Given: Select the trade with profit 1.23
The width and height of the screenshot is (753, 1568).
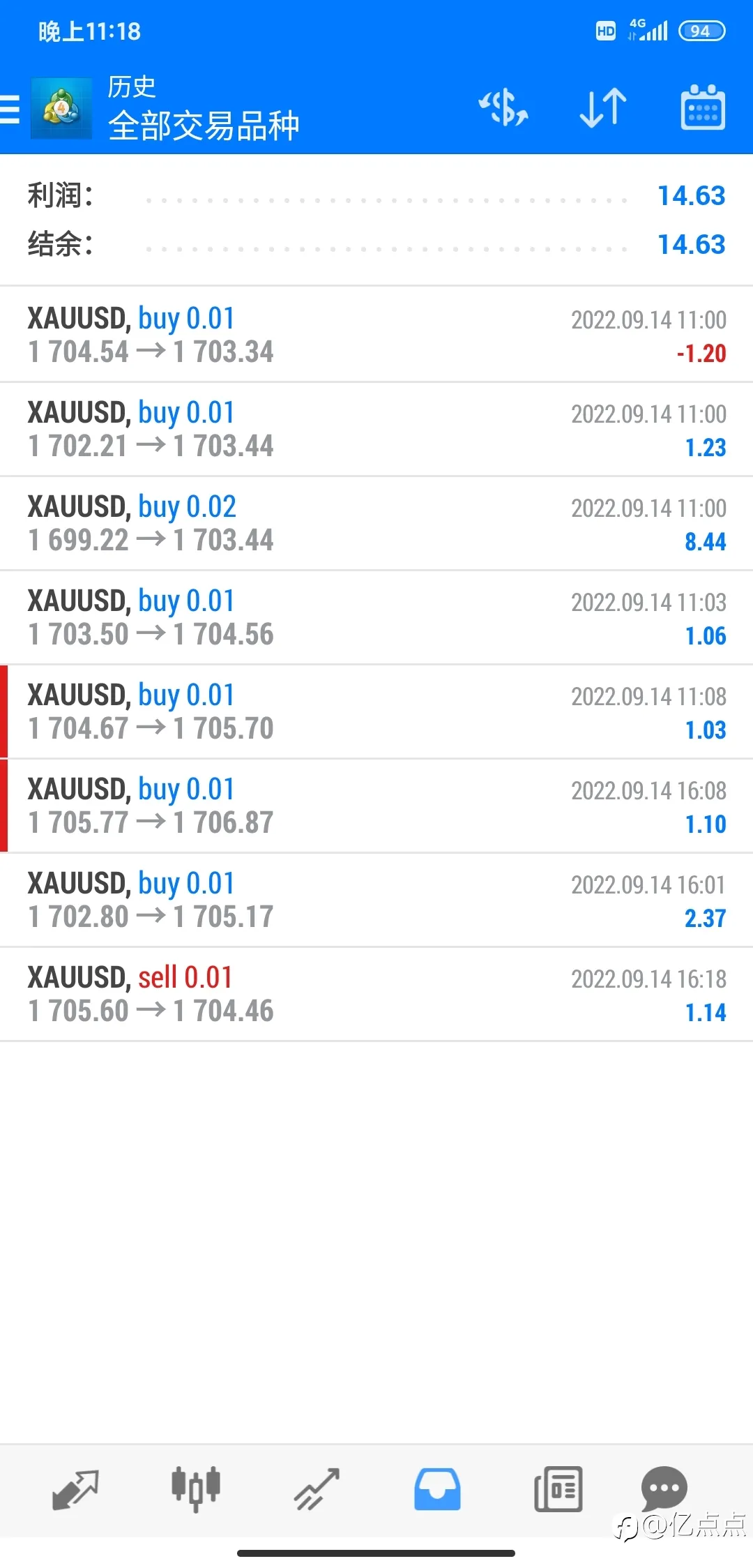Looking at the screenshot, I should tap(376, 429).
